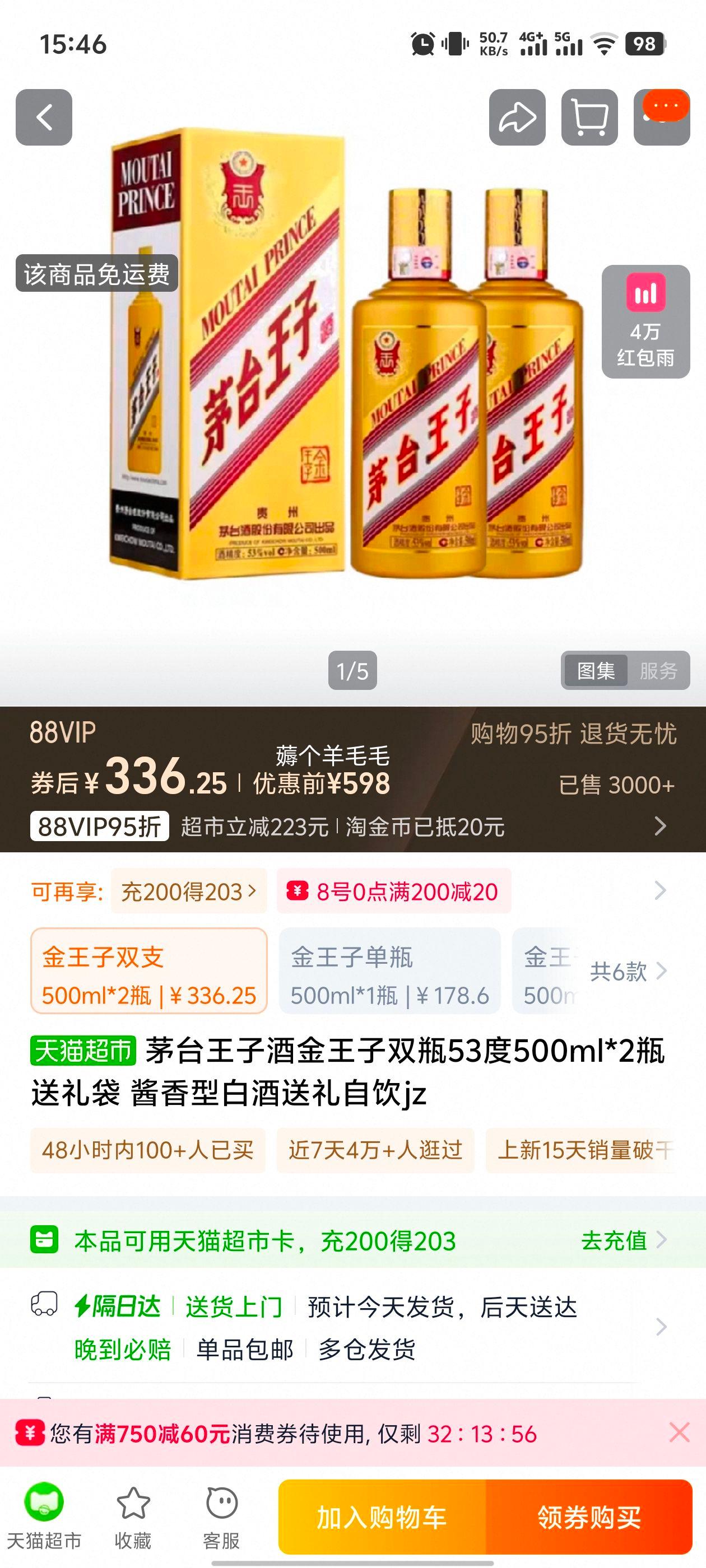The width and height of the screenshot is (706, 1568).
Task: Open the 充200得203 offer chip
Action: [x=189, y=892]
